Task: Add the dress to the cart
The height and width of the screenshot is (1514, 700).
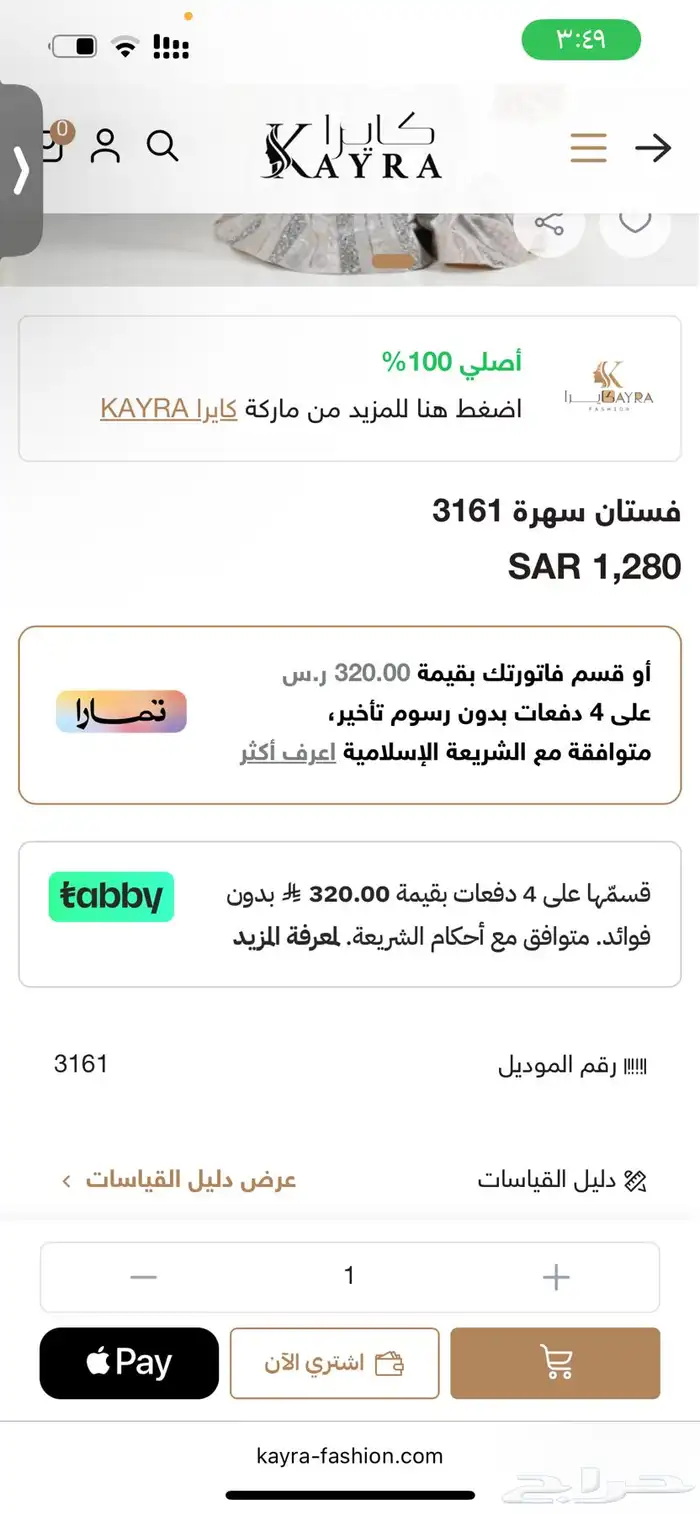Action: coord(555,1362)
